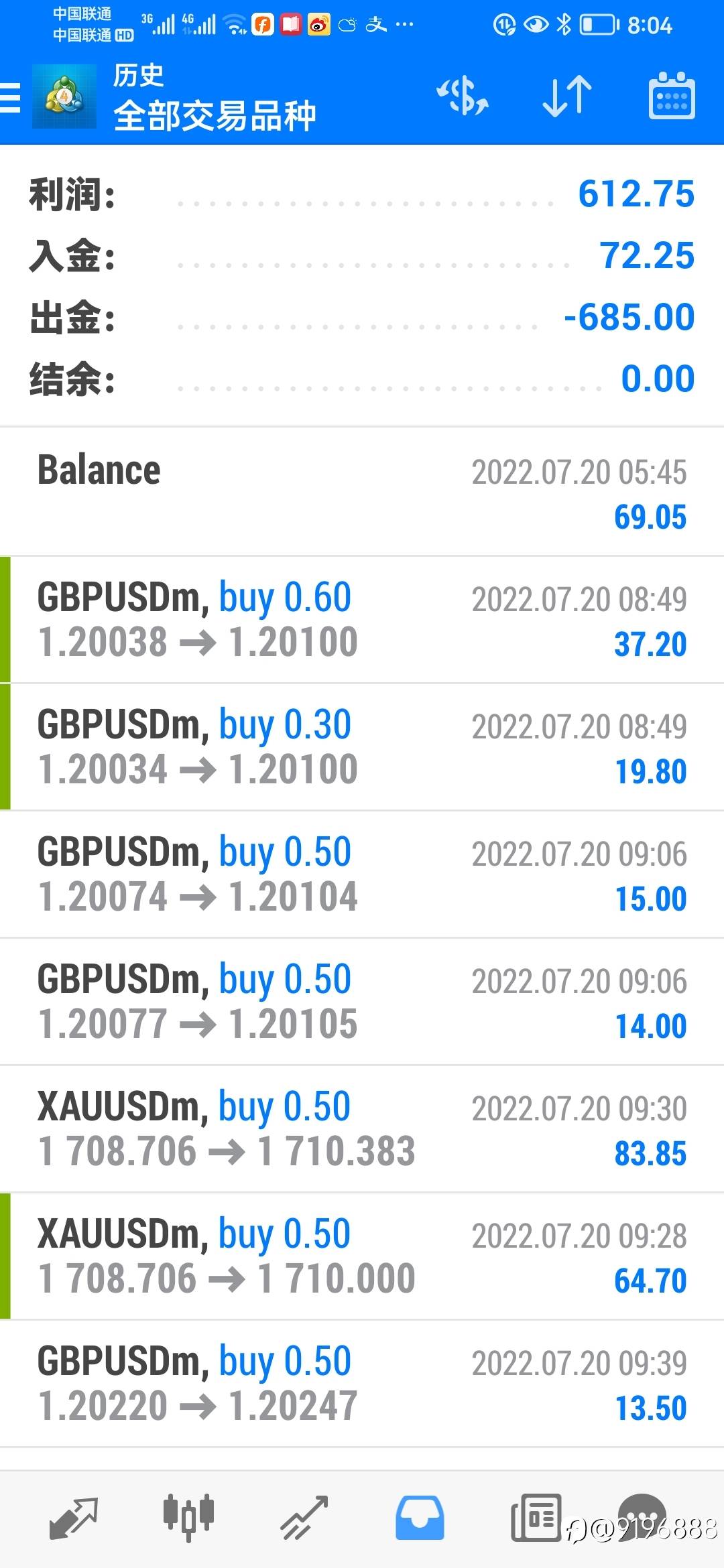Open the hamburger drawer menu
Image resolution: width=724 pixels, height=1568 pixels.
11,98
